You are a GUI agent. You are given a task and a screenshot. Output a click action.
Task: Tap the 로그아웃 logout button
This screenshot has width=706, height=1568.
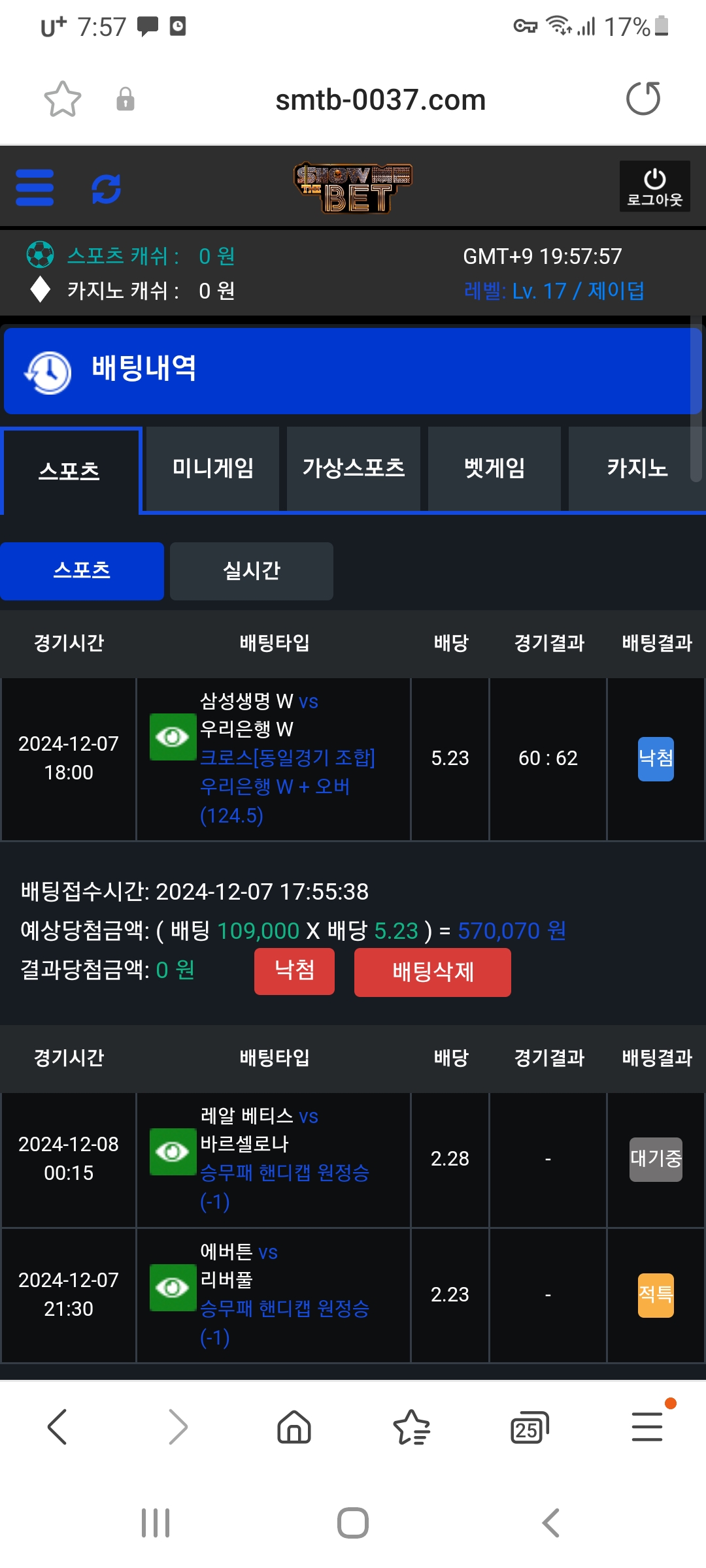(x=654, y=187)
